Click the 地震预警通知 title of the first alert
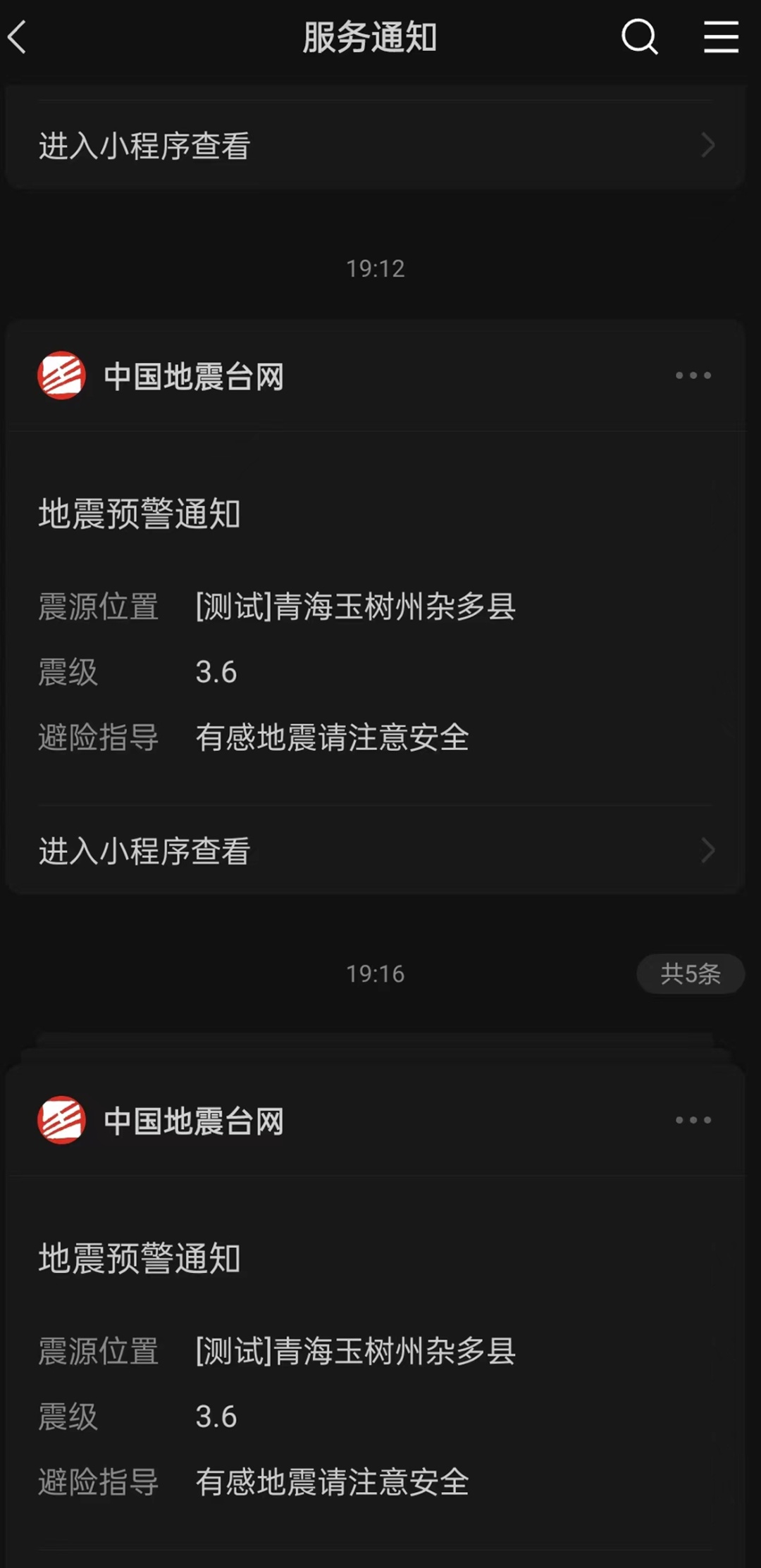 pos(140,514)
